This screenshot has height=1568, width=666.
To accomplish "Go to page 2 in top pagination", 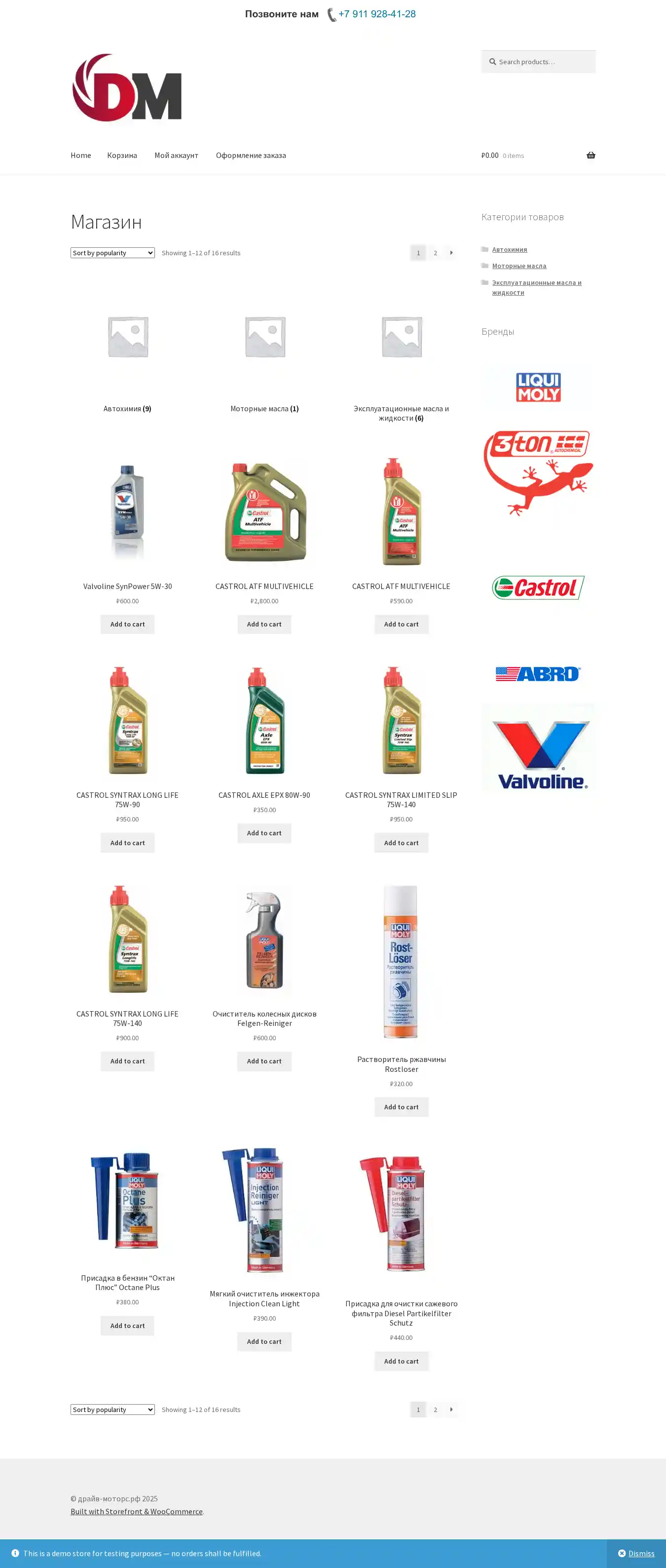I will tap(435, 253).
